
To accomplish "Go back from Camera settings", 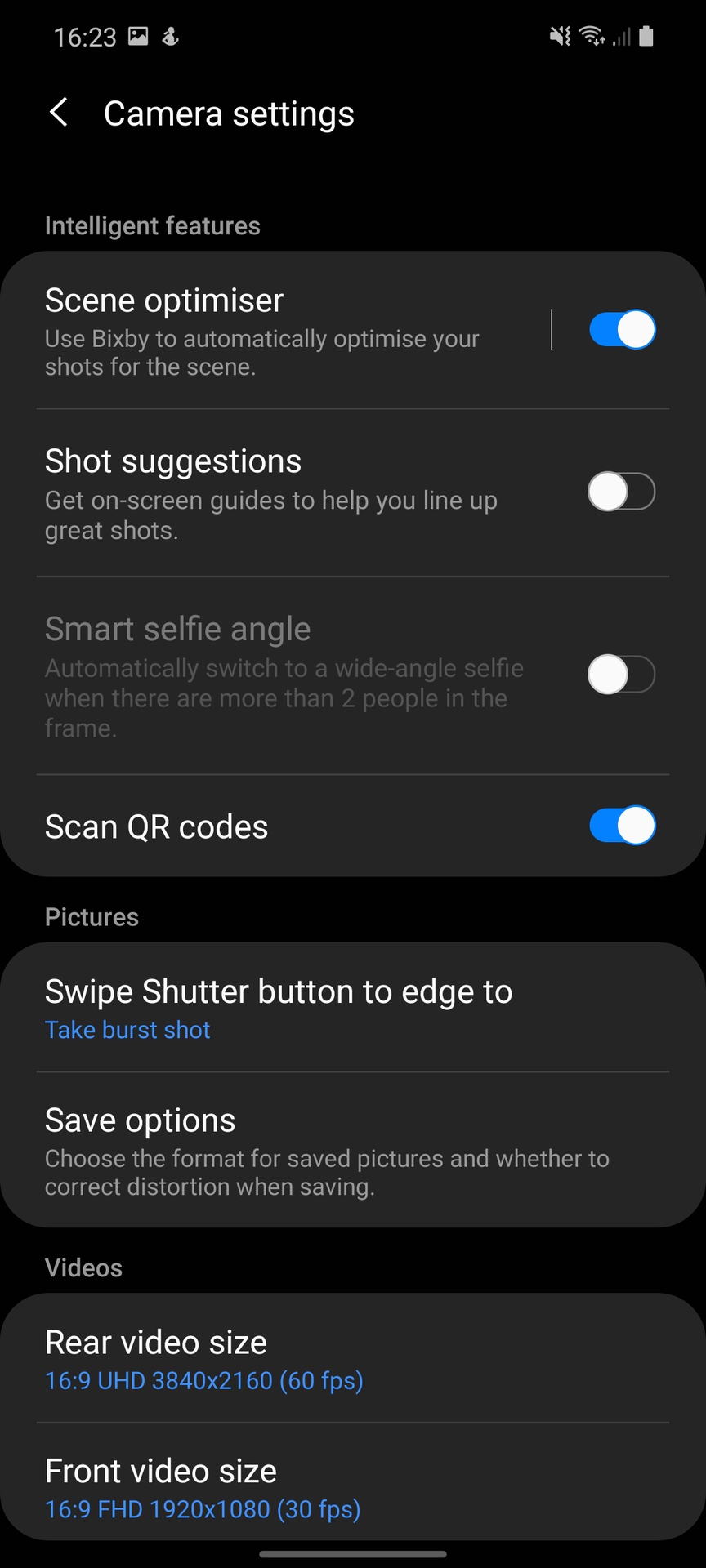I will (59, 113).
